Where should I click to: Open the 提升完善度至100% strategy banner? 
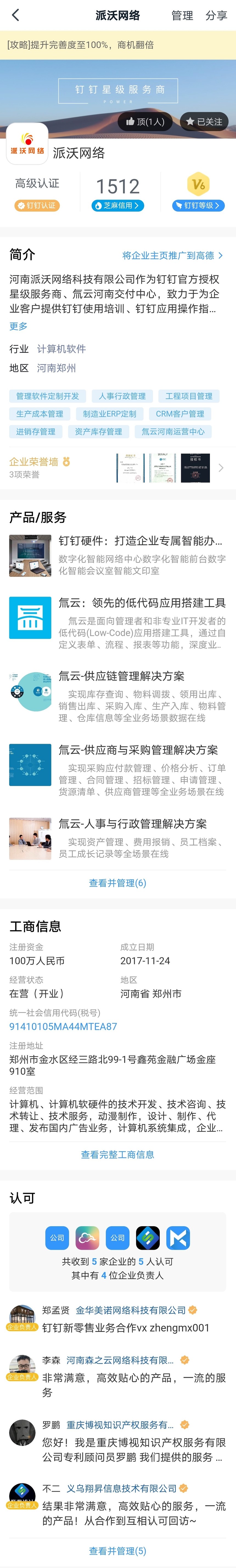coord(118,45)
